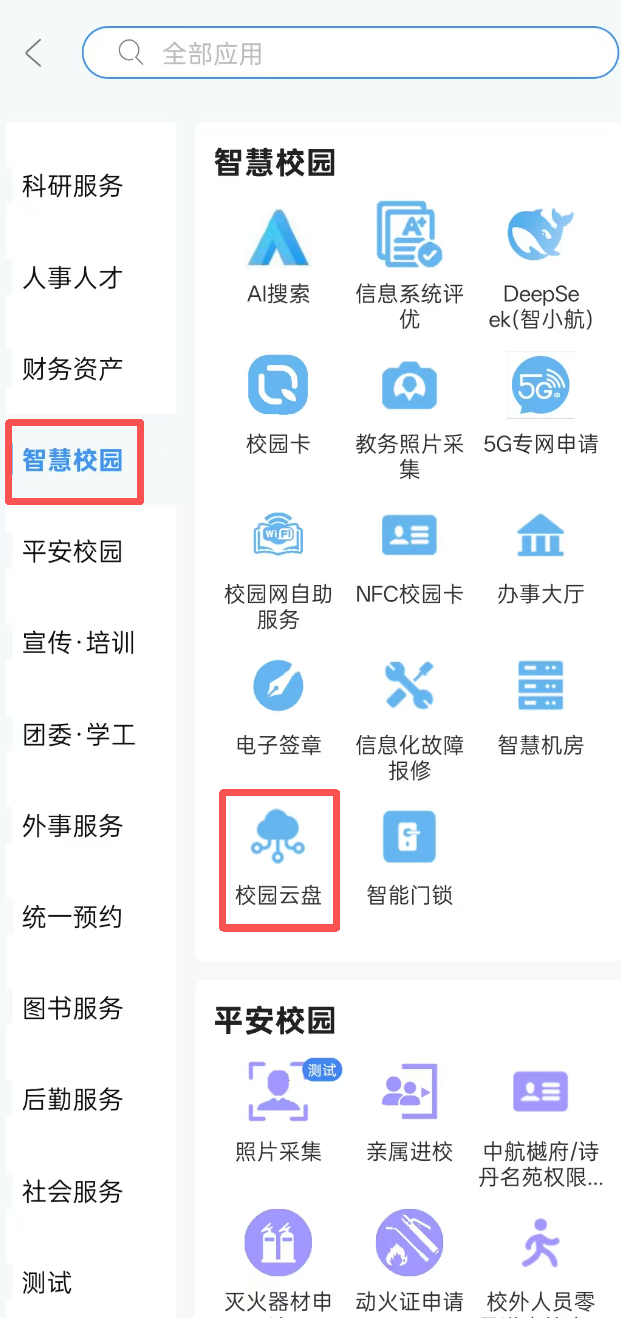The height and width of the screenshot is (1318, 621).
Task: Select the 后勤服务 category
Action: [73, 1099]
